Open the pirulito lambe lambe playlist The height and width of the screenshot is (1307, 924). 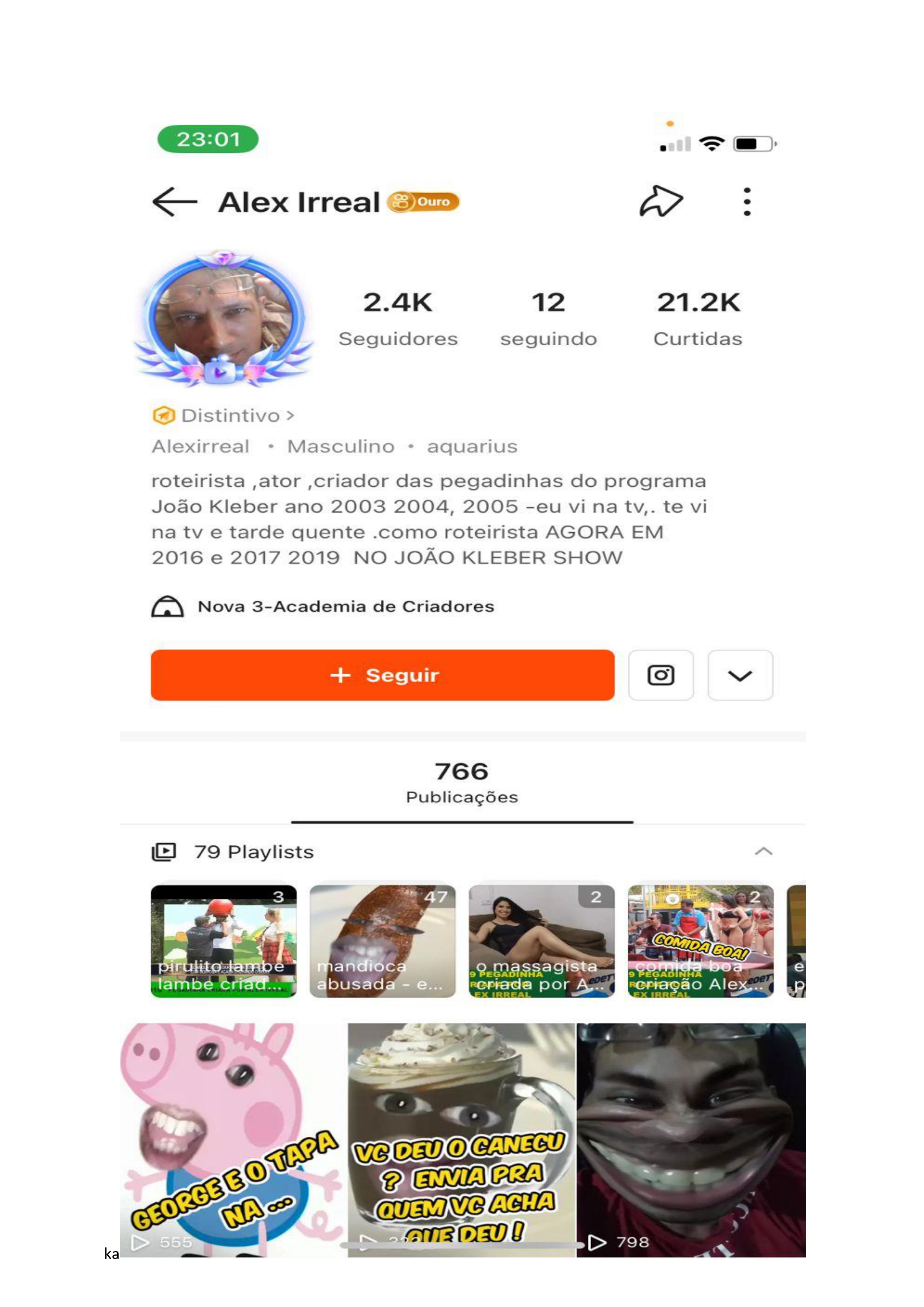(x=224, y=941)
